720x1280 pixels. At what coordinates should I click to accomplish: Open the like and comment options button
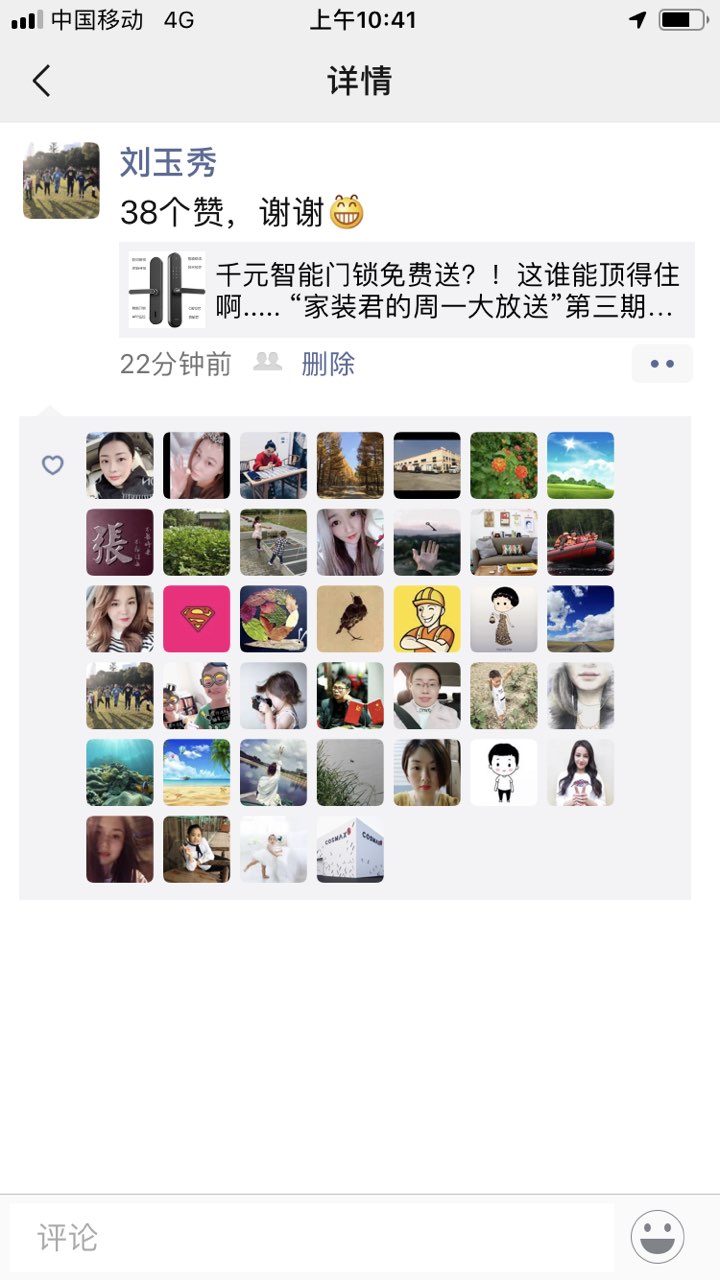tap(661, 364)
